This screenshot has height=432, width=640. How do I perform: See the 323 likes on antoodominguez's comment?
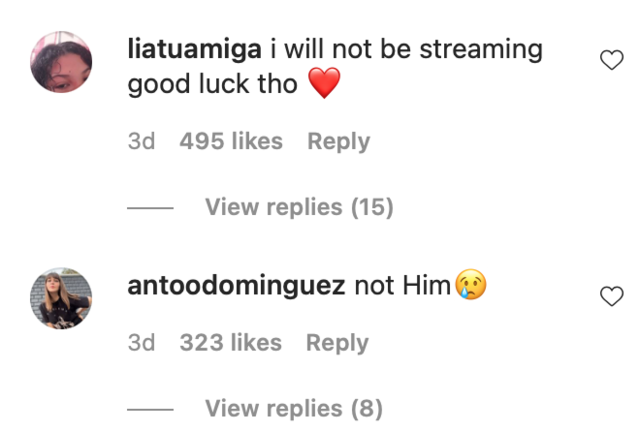[x=231, y=343]
